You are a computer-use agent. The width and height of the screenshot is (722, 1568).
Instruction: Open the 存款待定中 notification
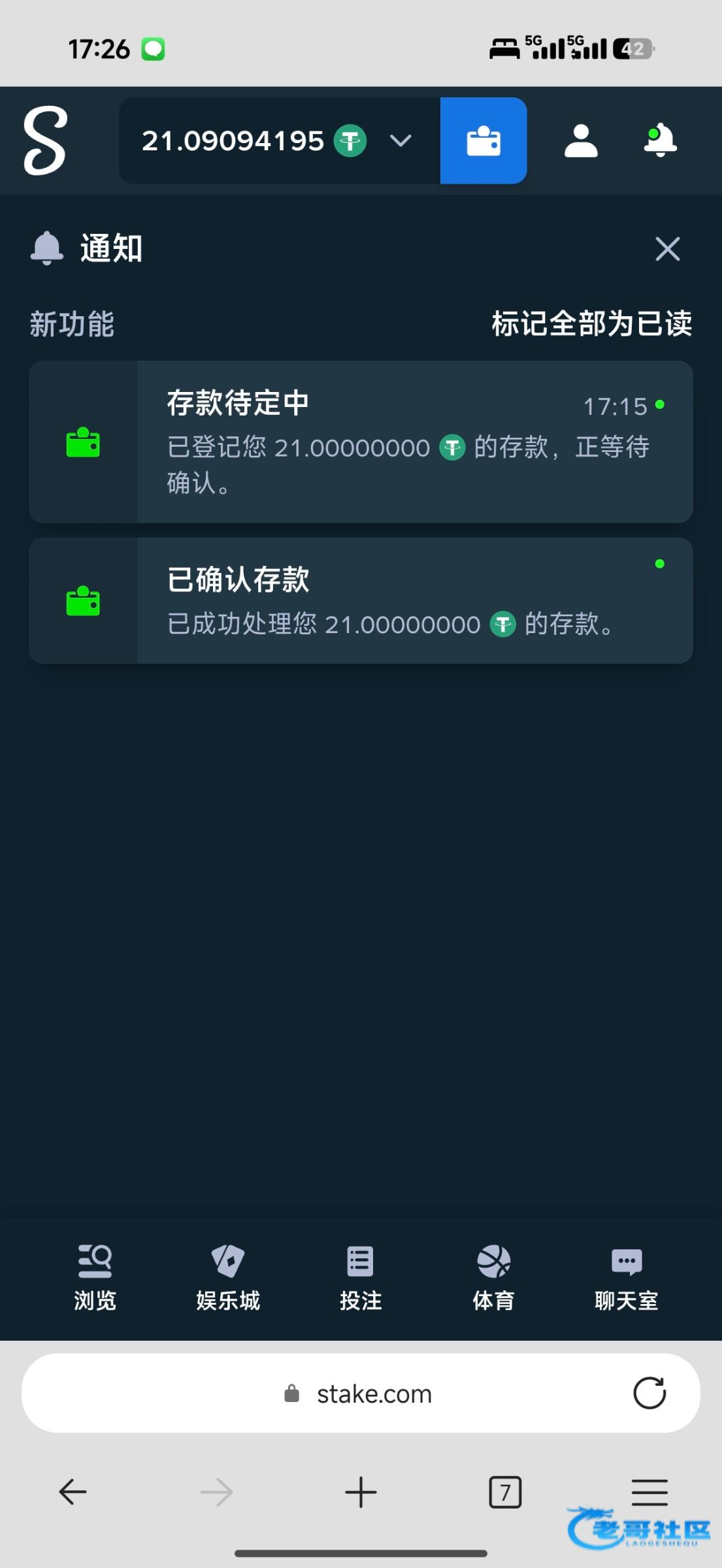pyautogui.click(x=361, y=442)
